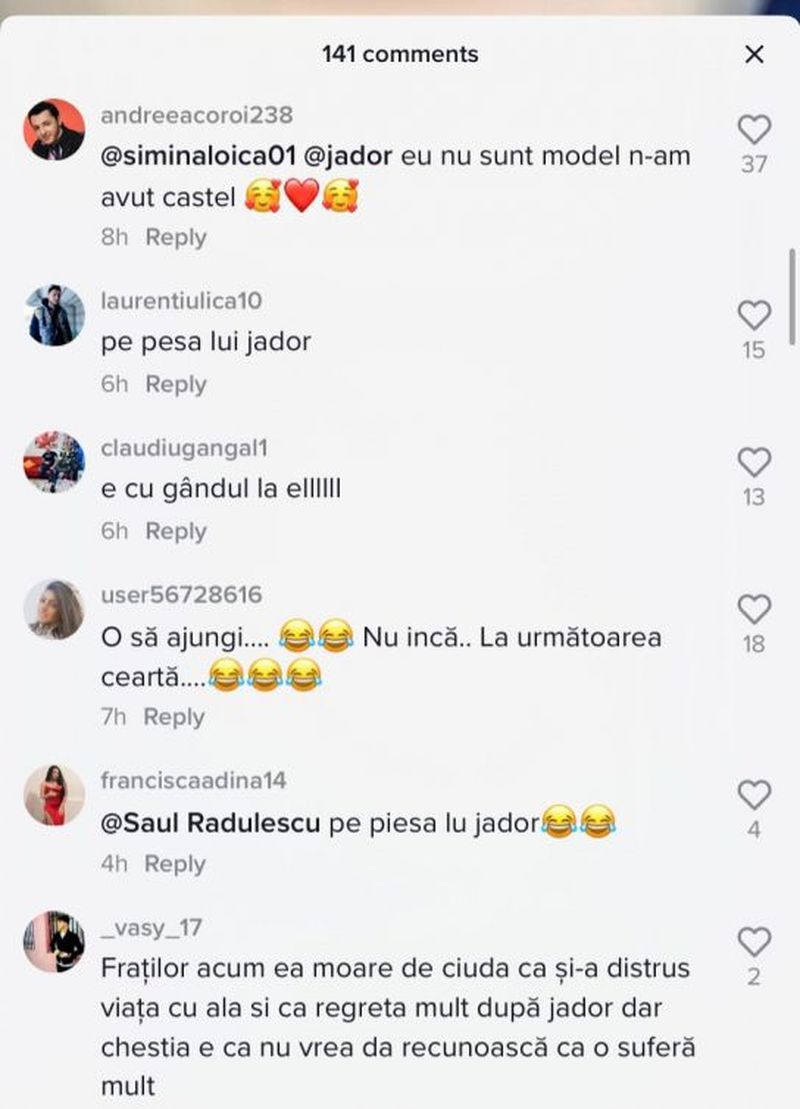The image size is (800, 1109).
Task: Like franciscaadina14's comment
Action: coord(754,795)
